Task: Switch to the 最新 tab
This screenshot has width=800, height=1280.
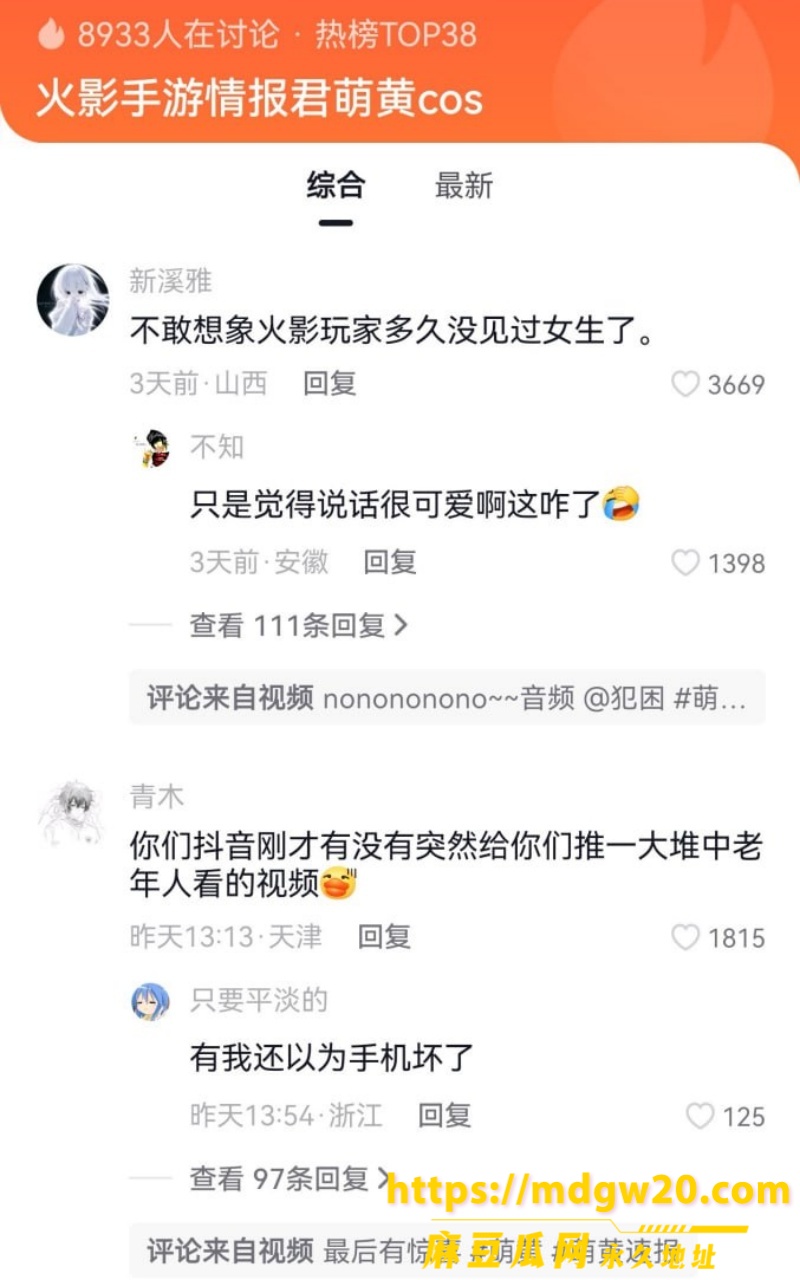Action: click(464, 185)
